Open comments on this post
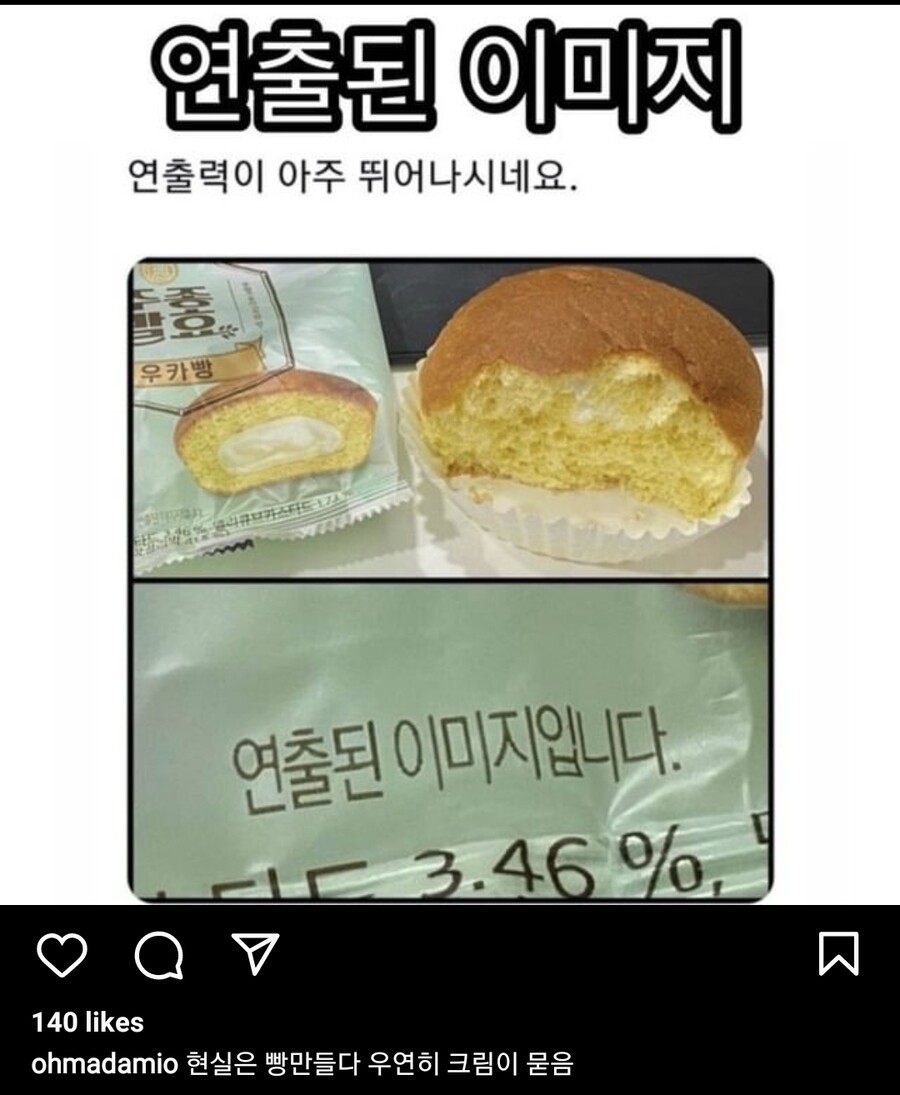This screenshot has width=900, height=1095. point(159,955)
